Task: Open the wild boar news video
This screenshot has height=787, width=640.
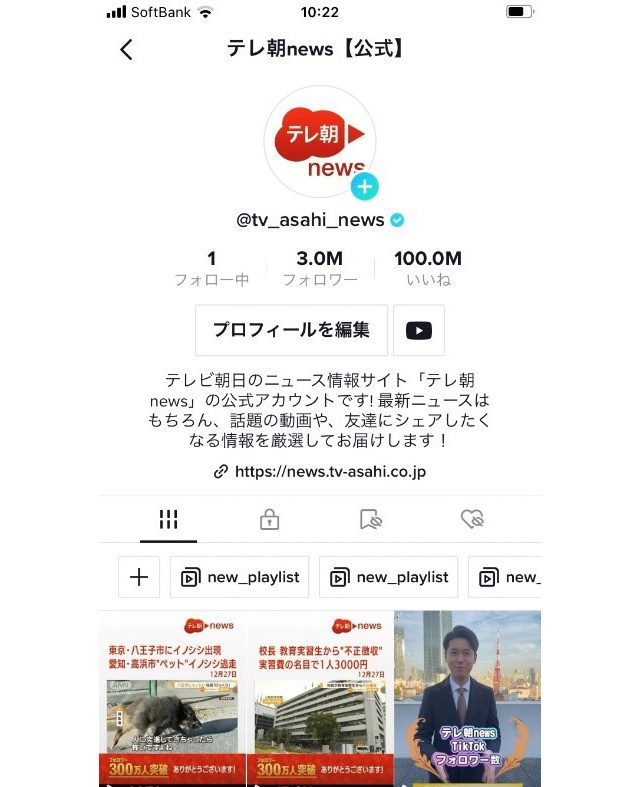Action: click(x=172, y=698)
